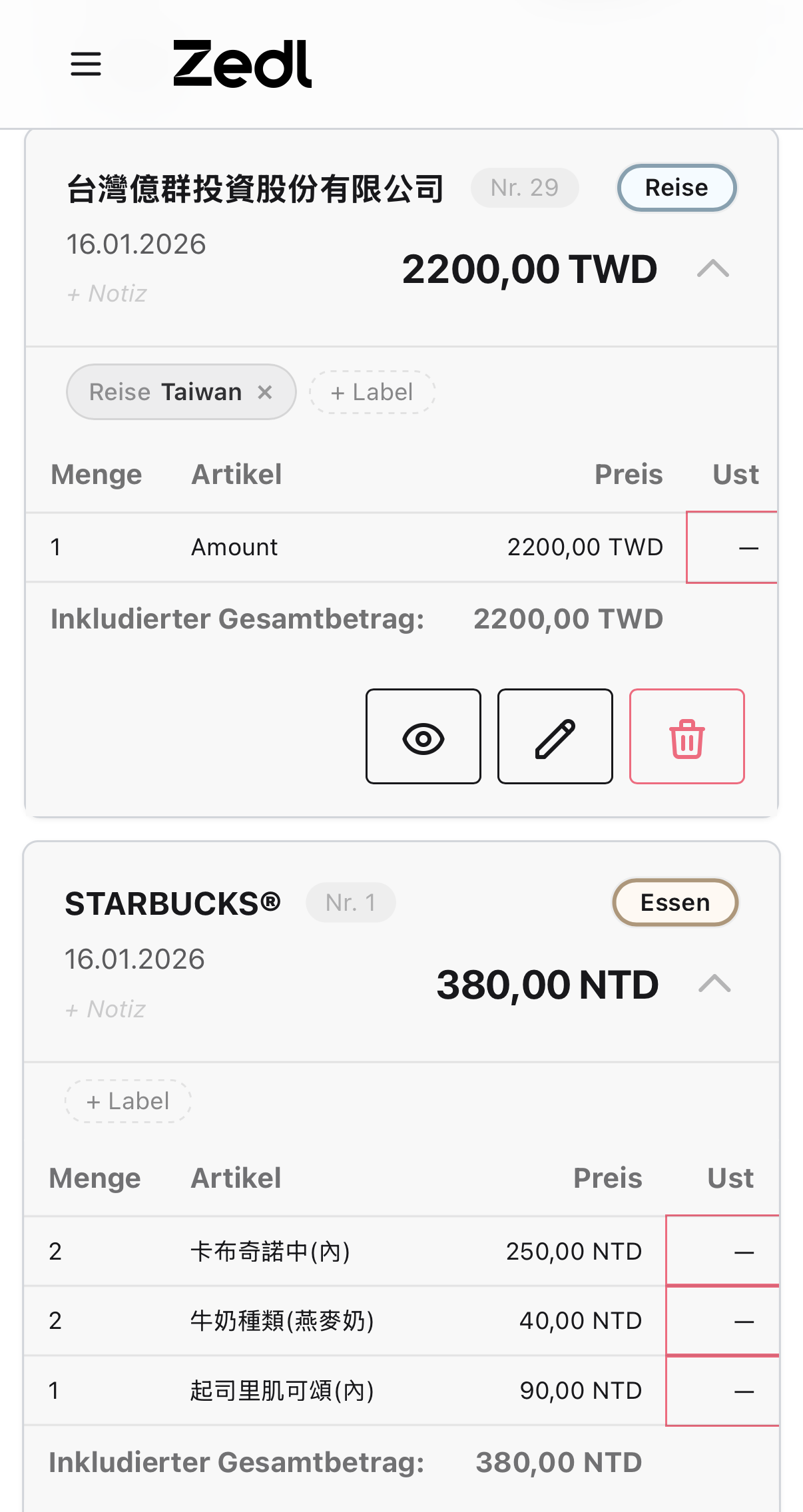This screenshot has height=1512, width=803.
Task: Add a note to the 台灣億群 receipt
Action: pyautogui.click(x=106, y=293)
